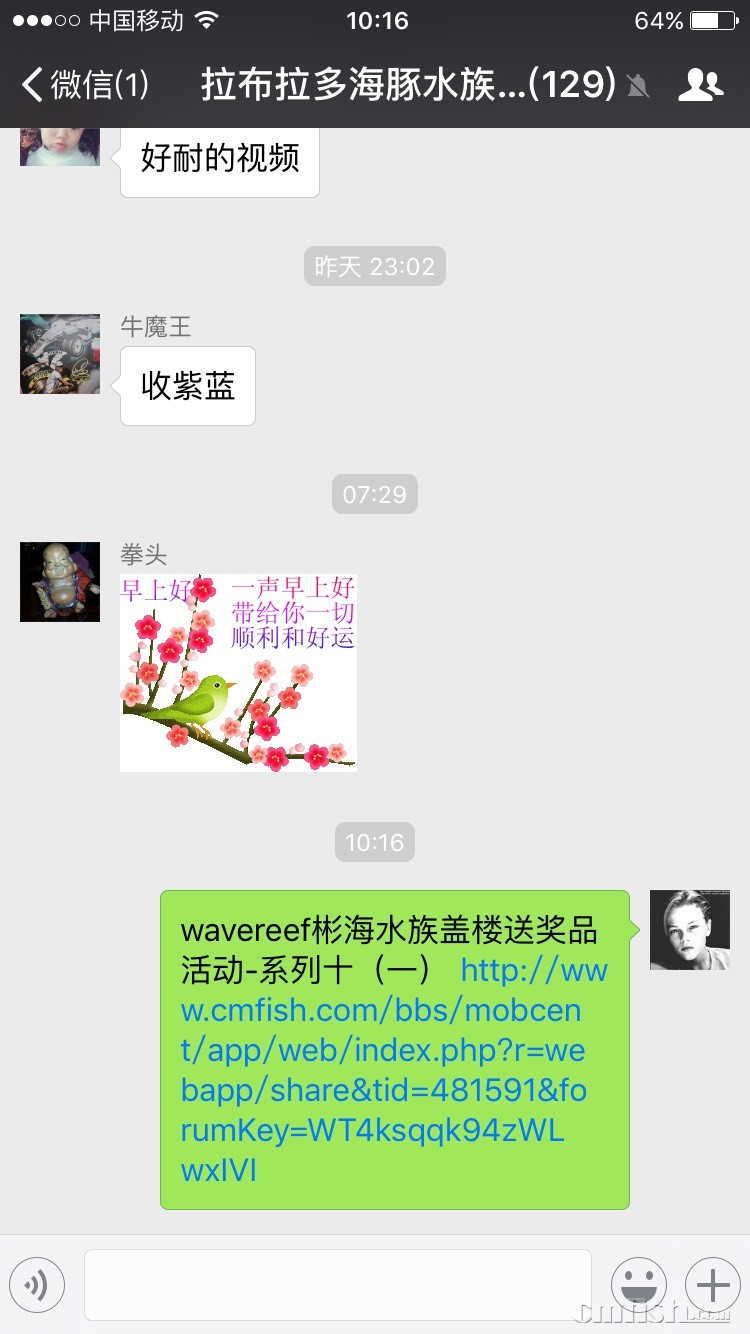This screenshot has height=1334, width=750.
Task: Open the group members info icon
Action: click(x=700, y=85)
